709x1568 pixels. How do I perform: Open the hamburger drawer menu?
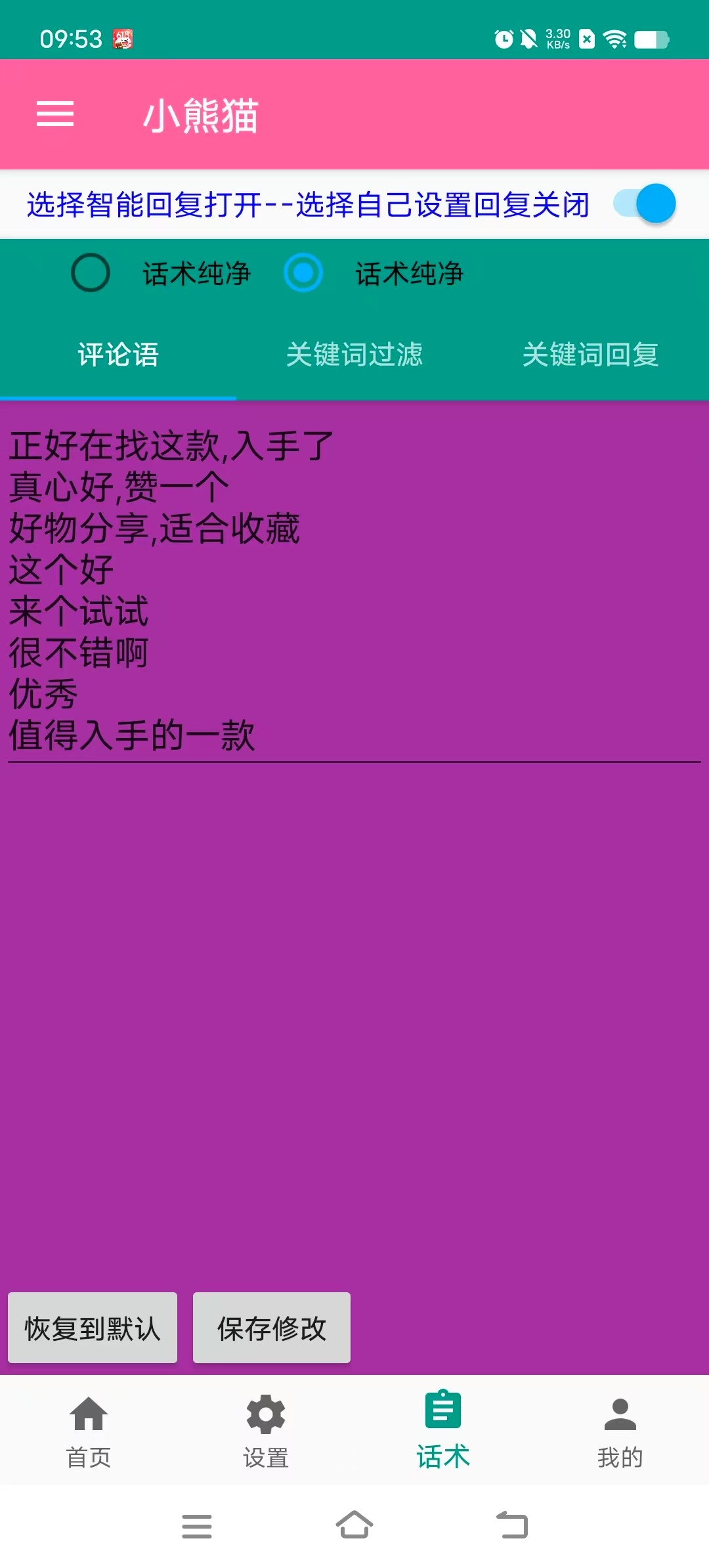click(x=55, y=114)
